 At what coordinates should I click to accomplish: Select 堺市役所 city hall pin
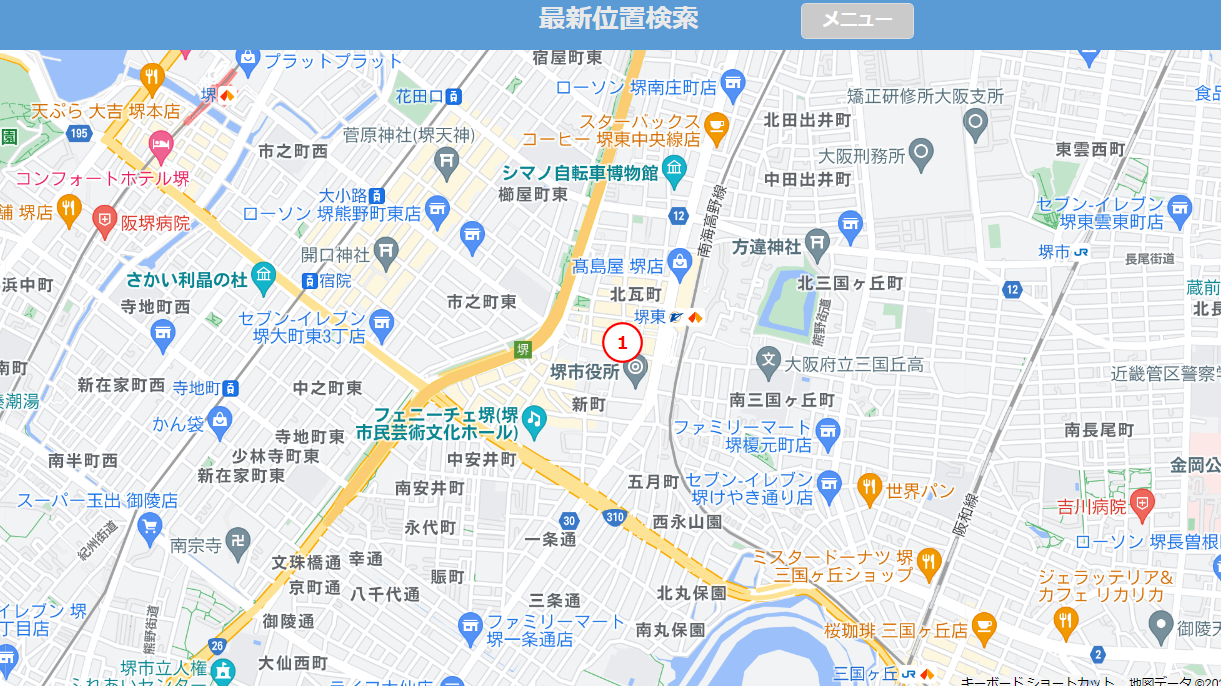tap(635, 371)
